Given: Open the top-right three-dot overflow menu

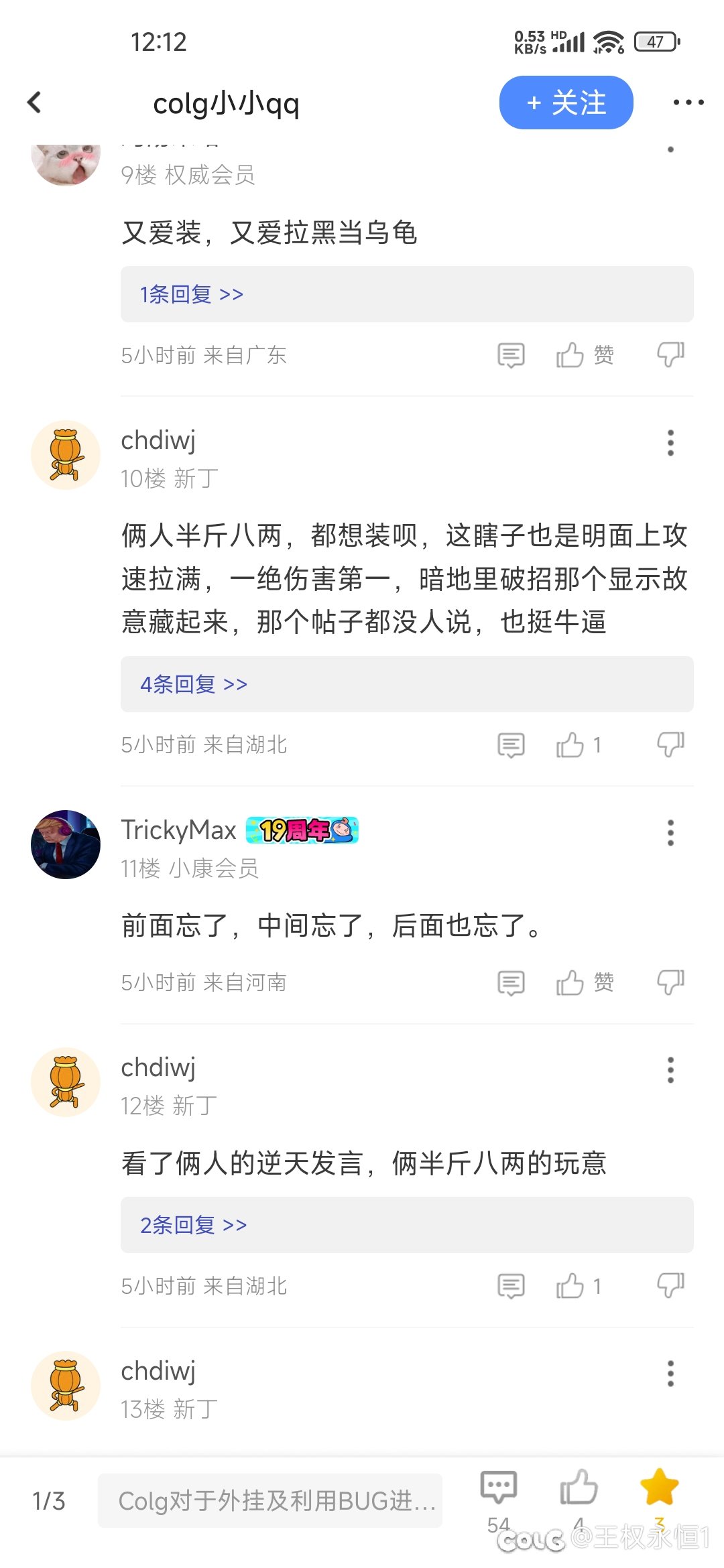Looking at the screenshot, I should click(x=688, y=103).
